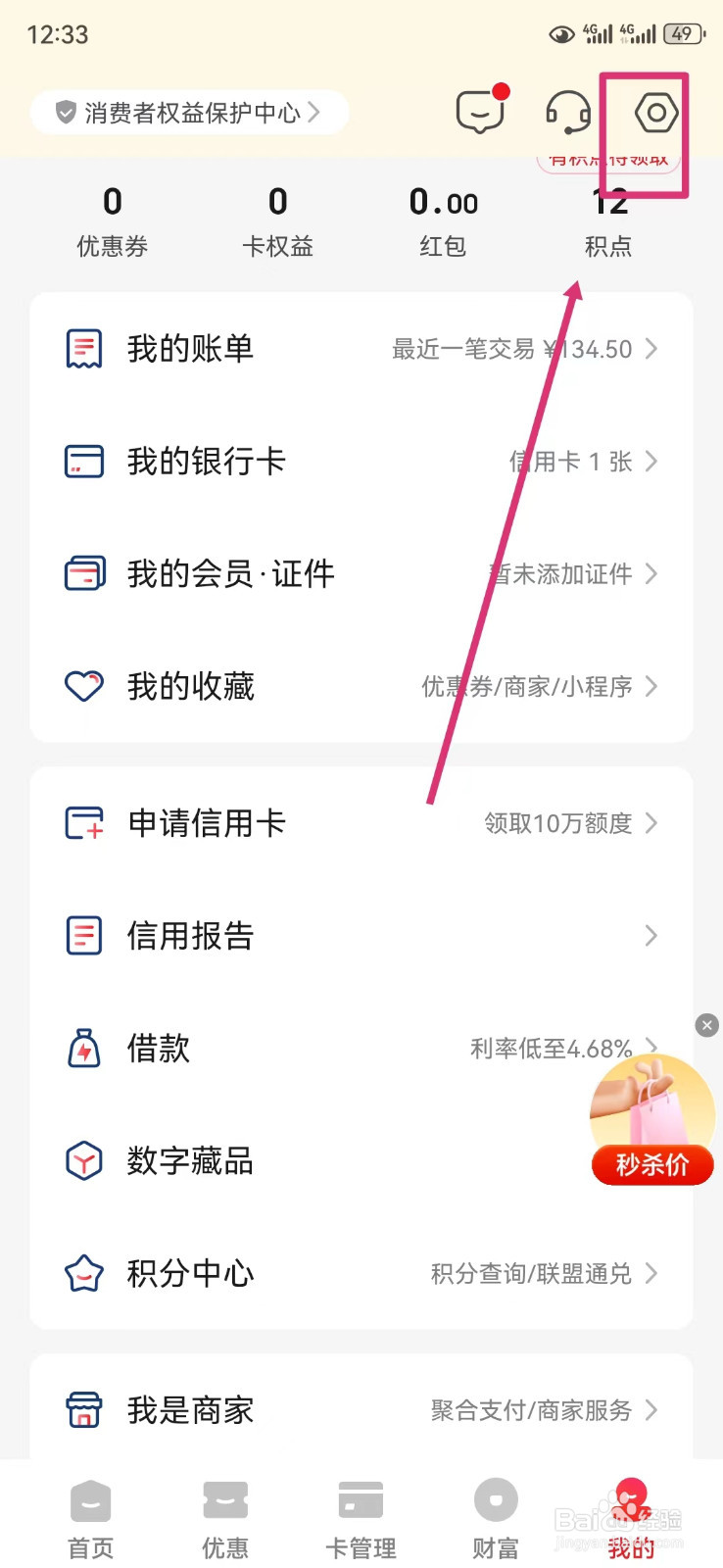Tap the headset customer service icon

[568, 112]
